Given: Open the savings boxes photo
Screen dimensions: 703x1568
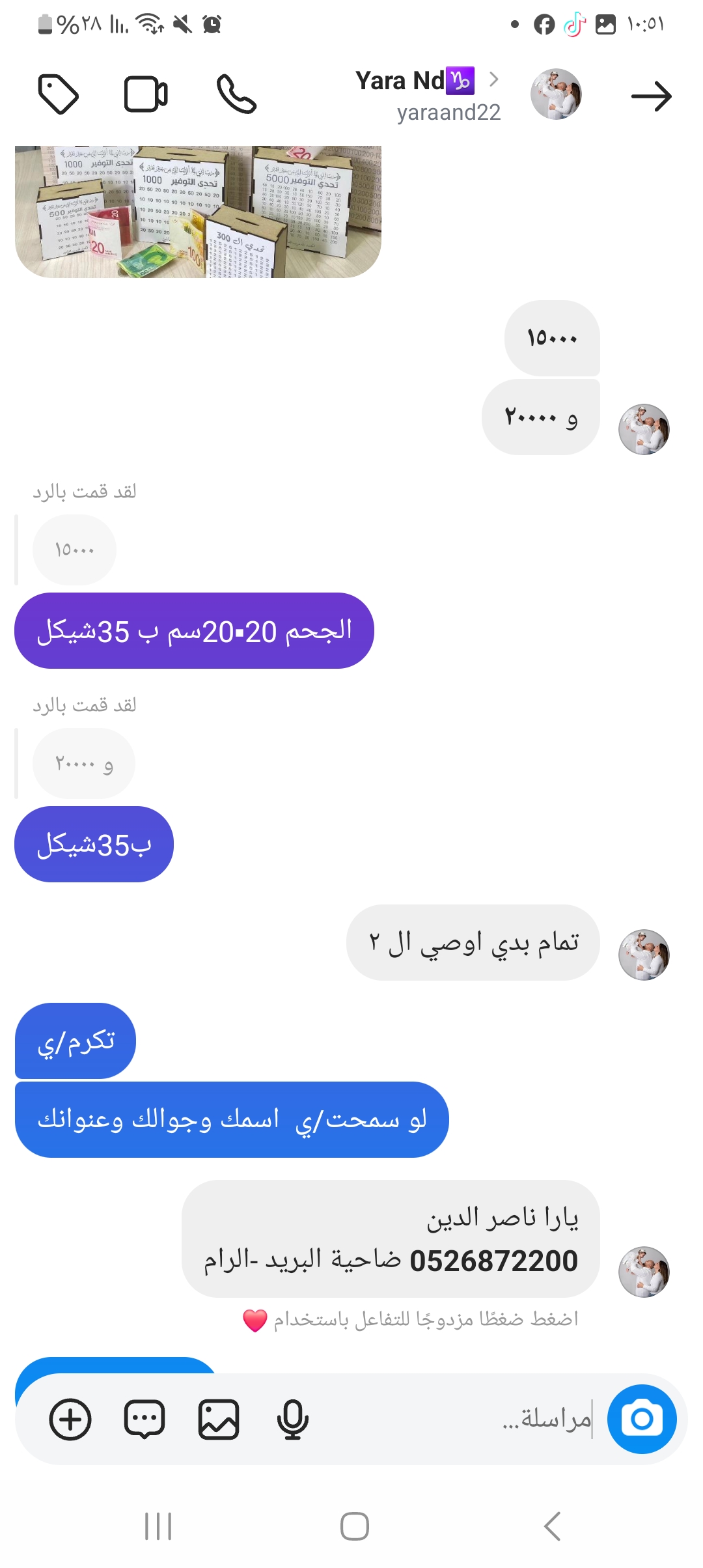Looking at the screenshot, I should coord(198,212).
